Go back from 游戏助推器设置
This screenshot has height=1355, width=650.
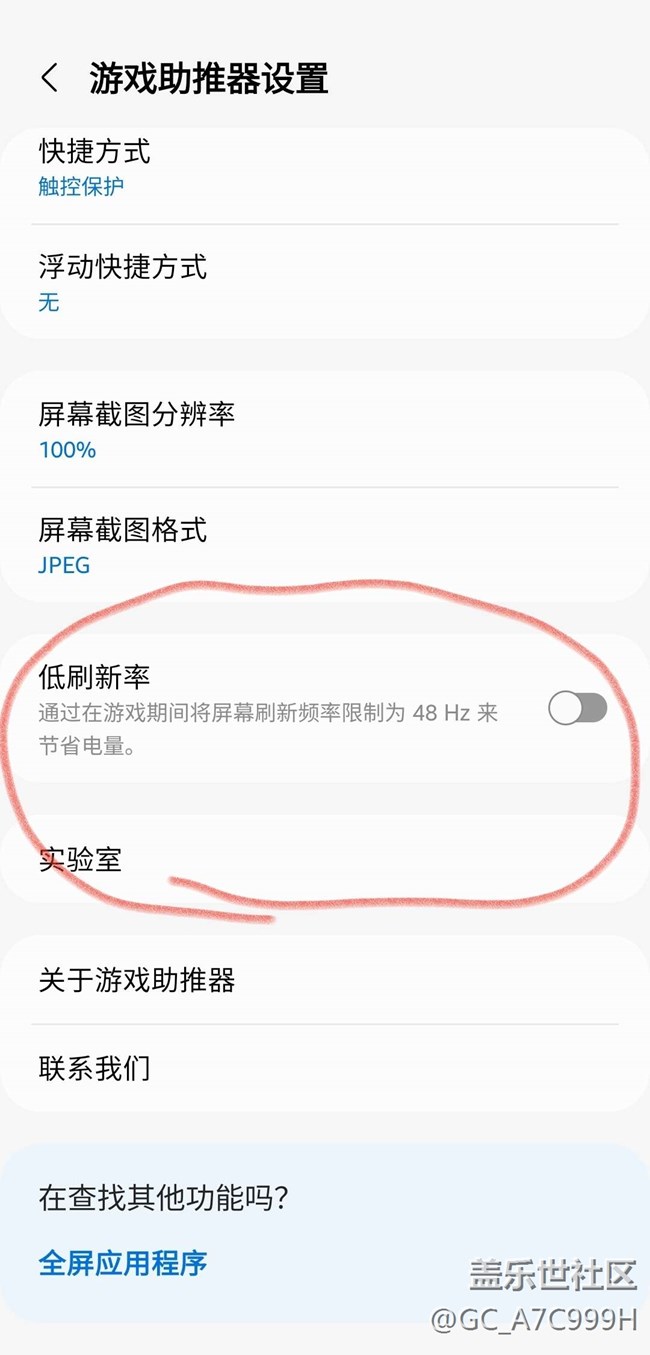click(x=50, y=78)
